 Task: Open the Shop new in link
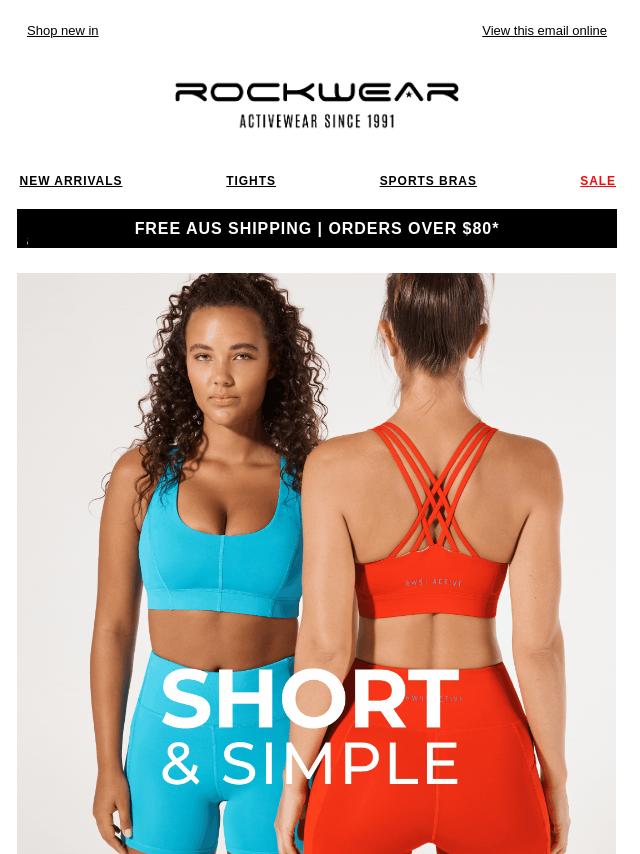pyautogui.click(x=62, y=31)
